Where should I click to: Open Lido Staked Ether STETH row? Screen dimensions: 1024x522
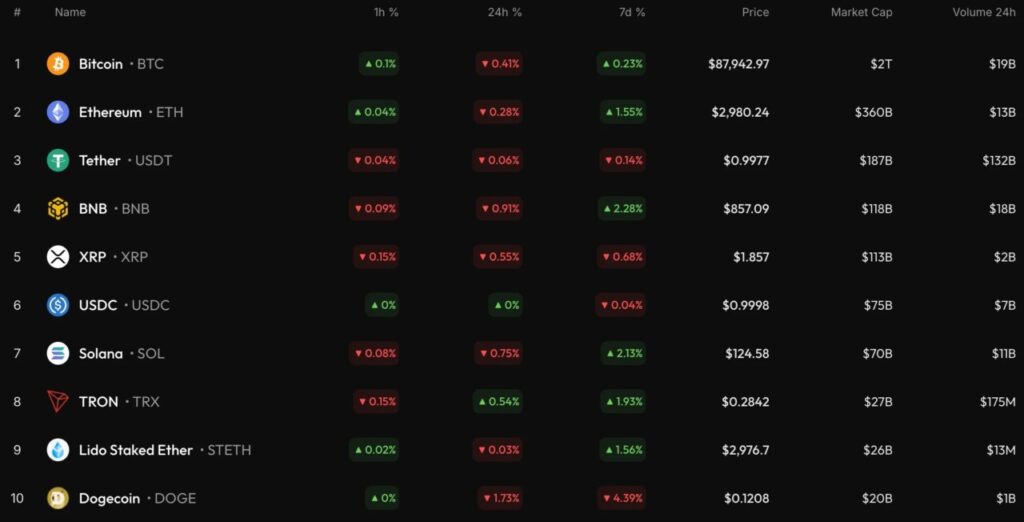click(136, 450)
